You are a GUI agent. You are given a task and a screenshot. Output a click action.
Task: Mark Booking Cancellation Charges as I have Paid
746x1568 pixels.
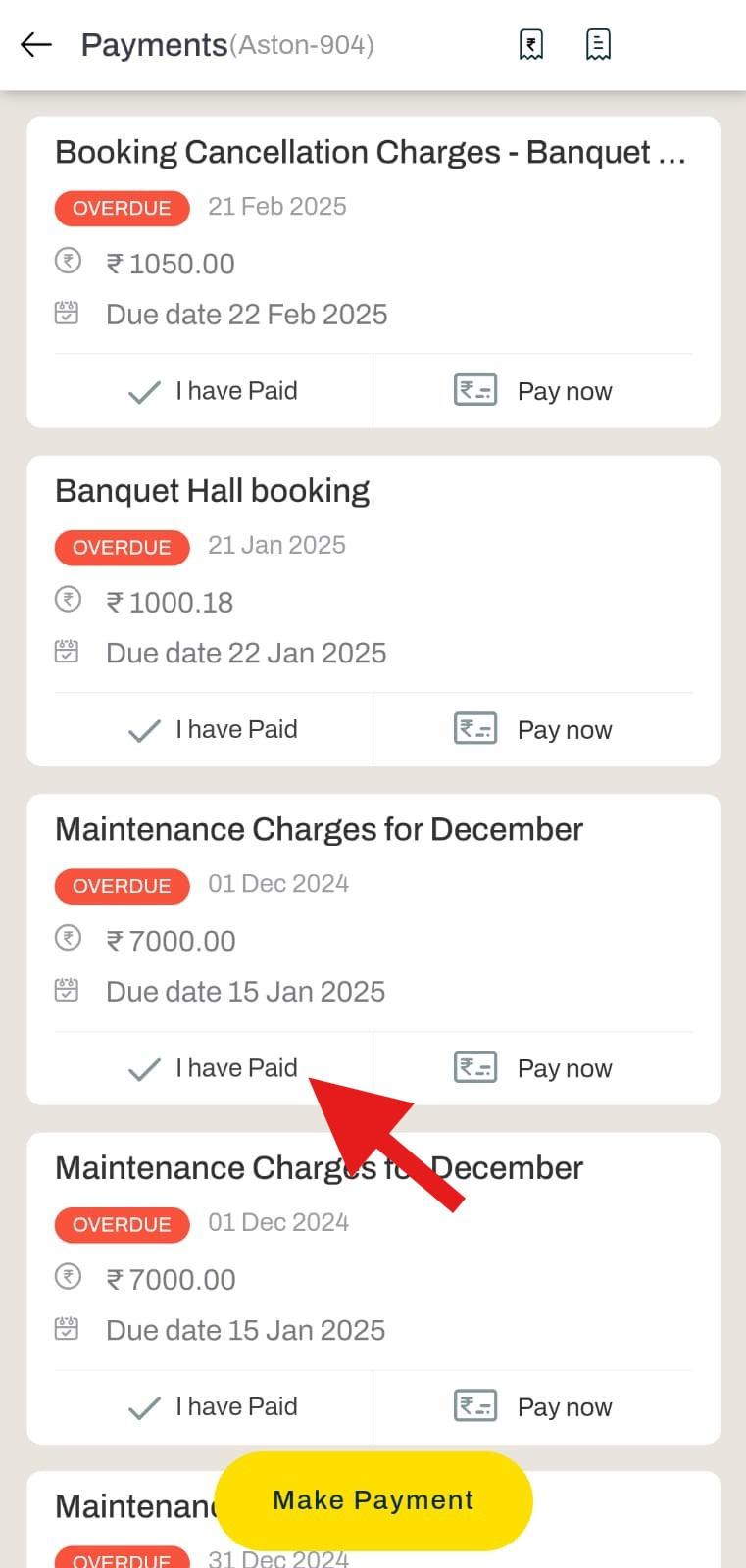213,391
